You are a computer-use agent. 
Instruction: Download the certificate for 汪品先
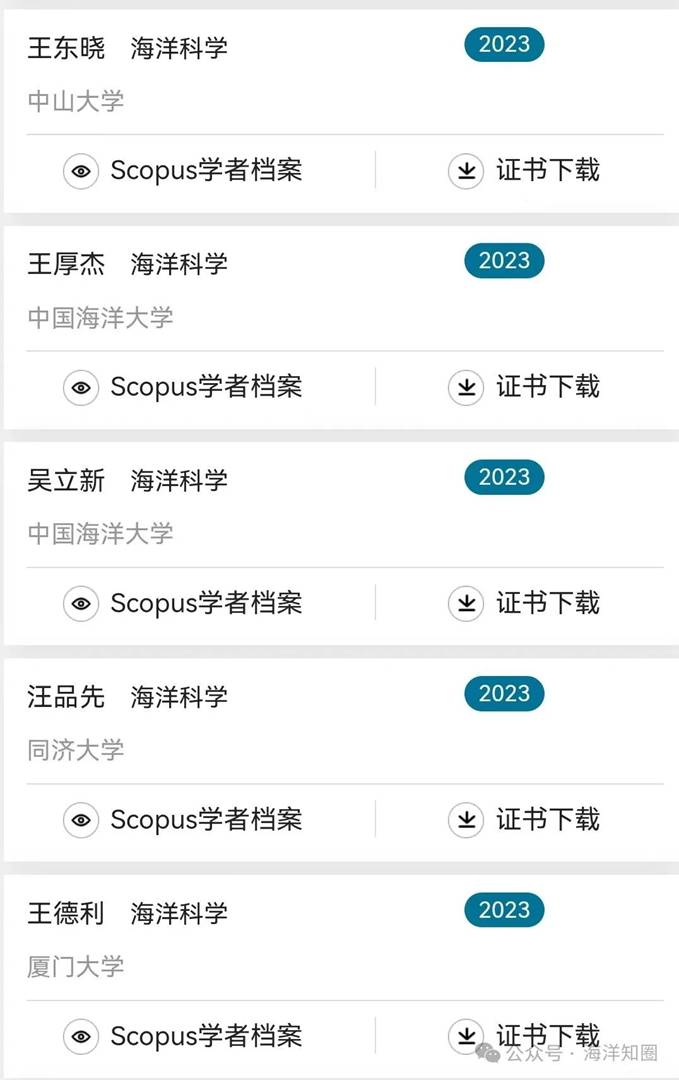524,820
